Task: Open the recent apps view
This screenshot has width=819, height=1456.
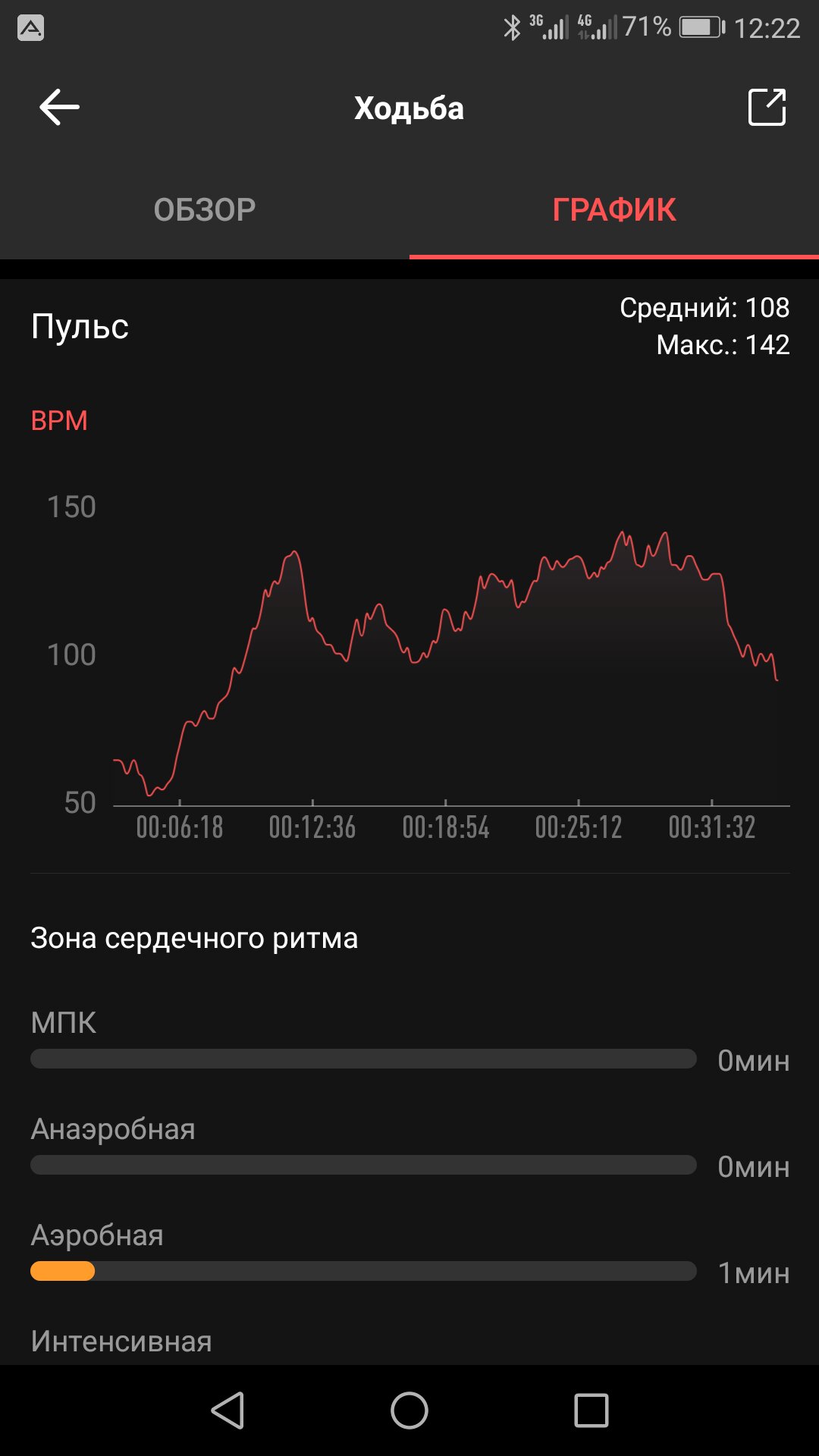Action: coord(591,1410)
